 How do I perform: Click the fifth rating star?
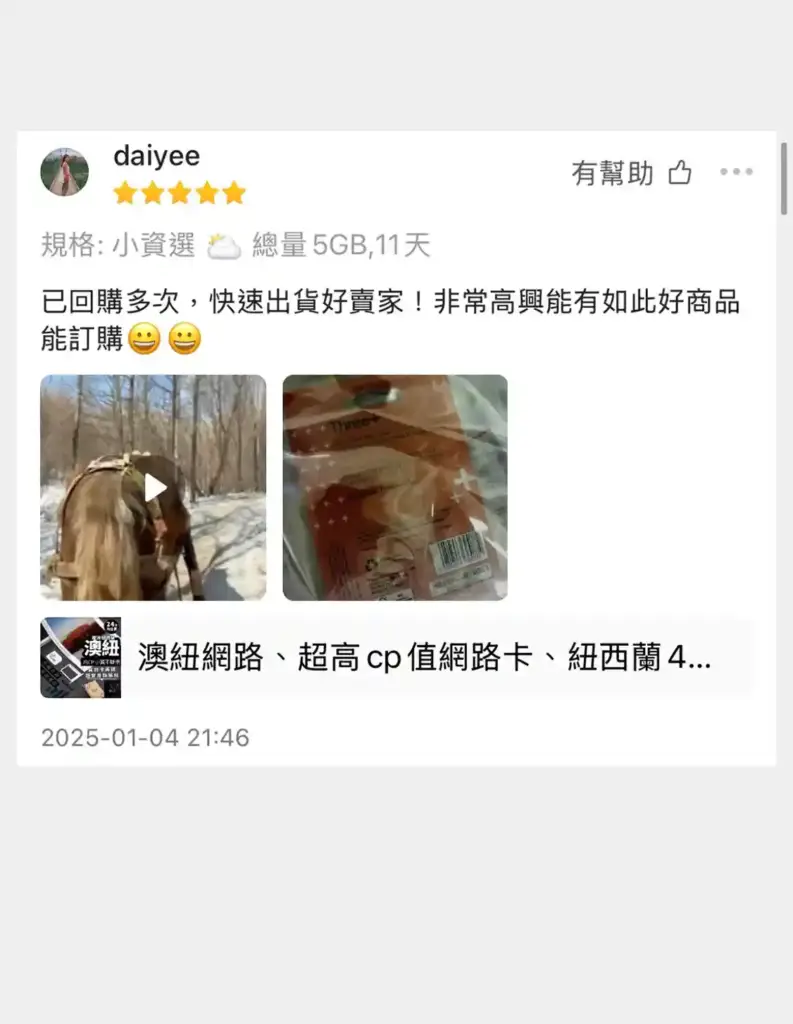pyautogui.click(x=232, y=191)
